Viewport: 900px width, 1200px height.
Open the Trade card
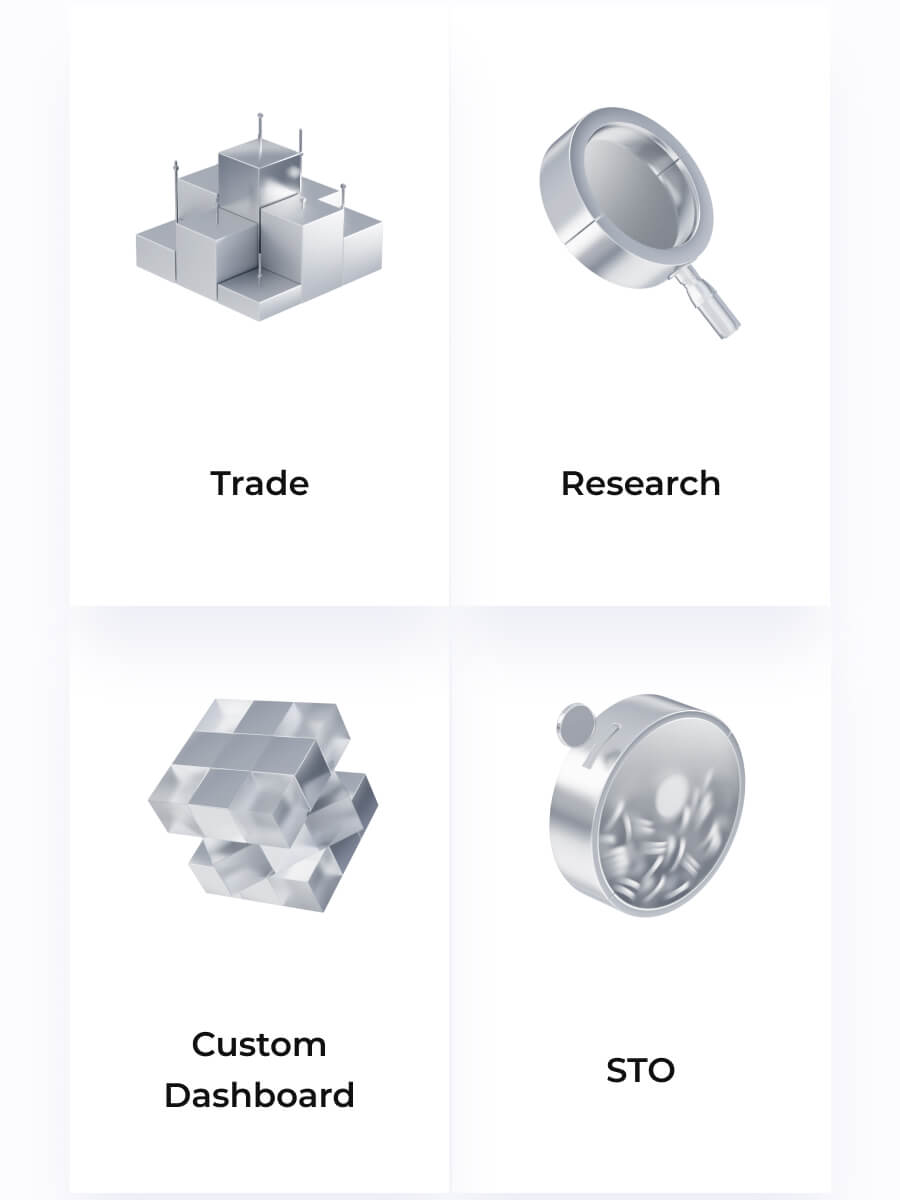pos(259,483)
